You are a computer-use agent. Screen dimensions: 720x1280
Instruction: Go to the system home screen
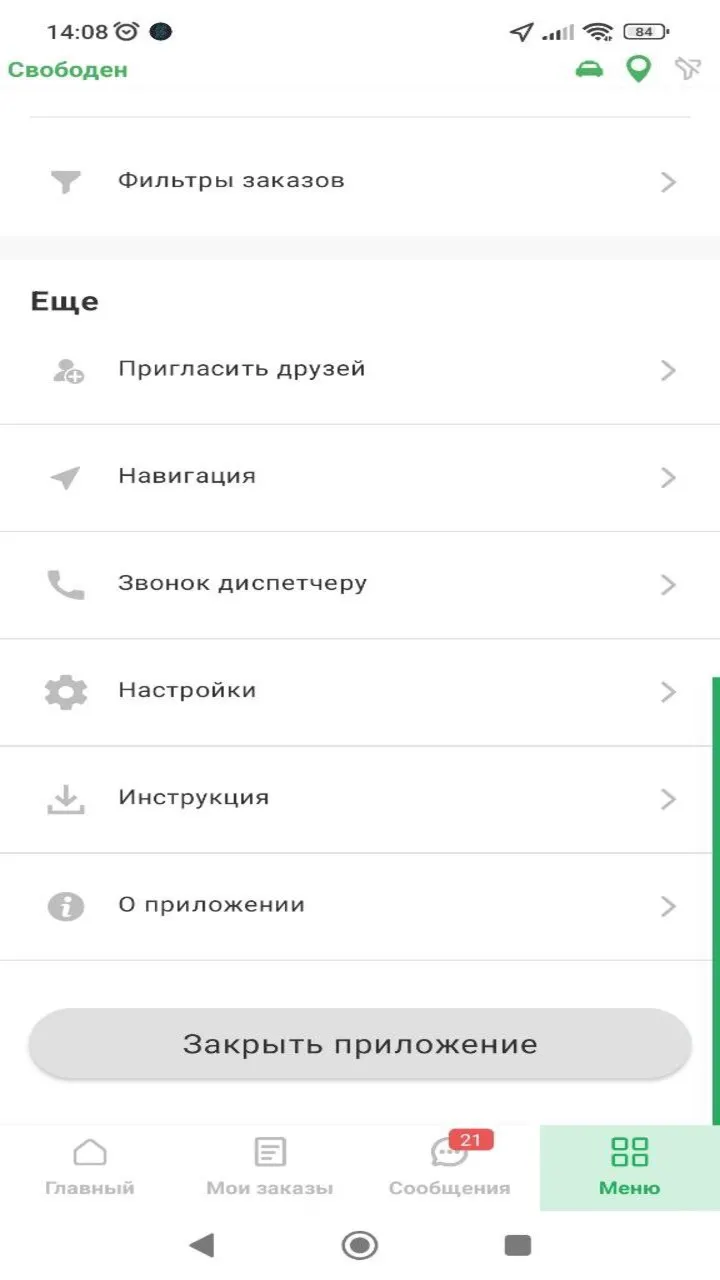360,1245
